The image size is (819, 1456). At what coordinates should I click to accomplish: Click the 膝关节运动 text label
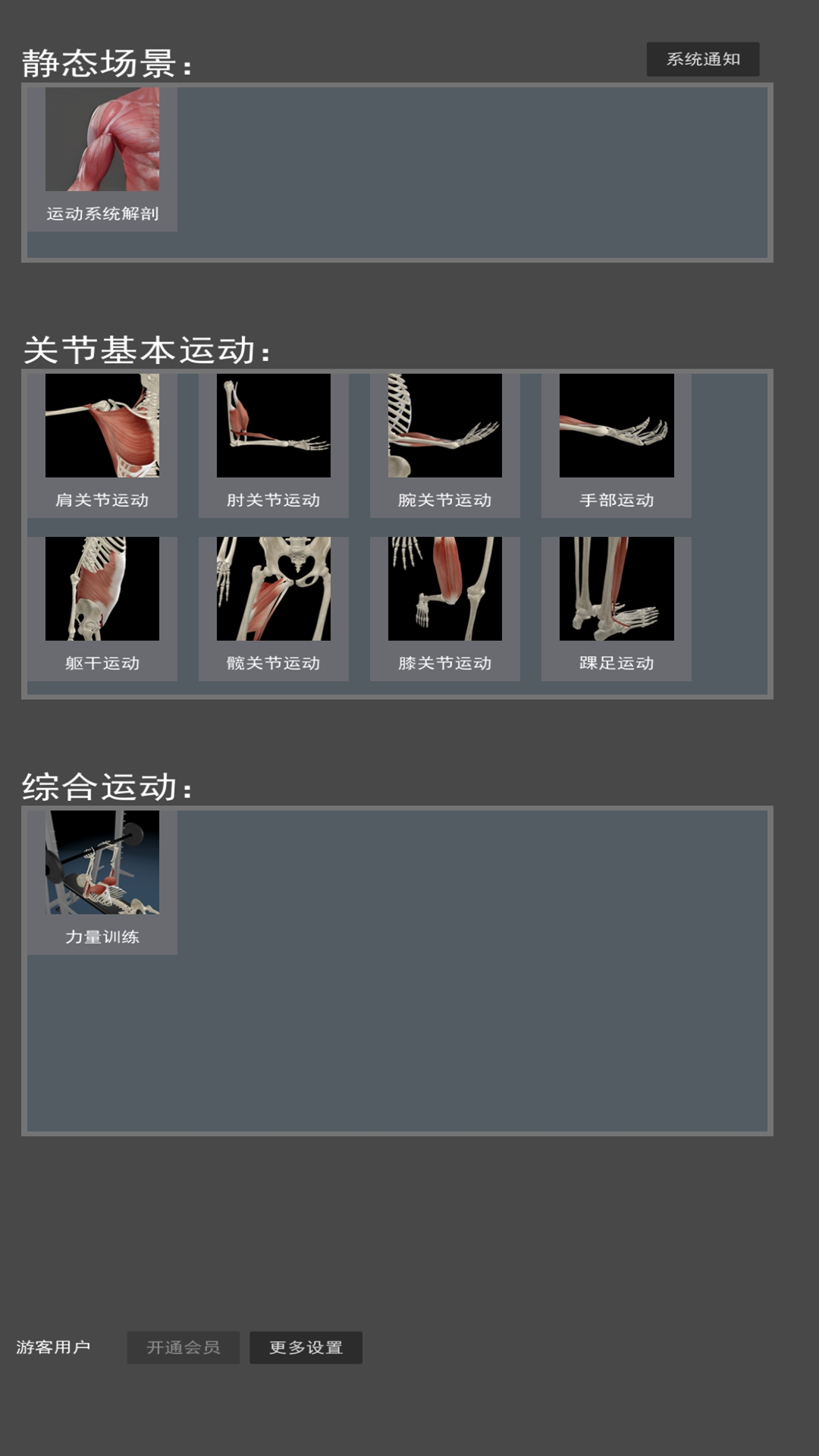click(444, 663)
